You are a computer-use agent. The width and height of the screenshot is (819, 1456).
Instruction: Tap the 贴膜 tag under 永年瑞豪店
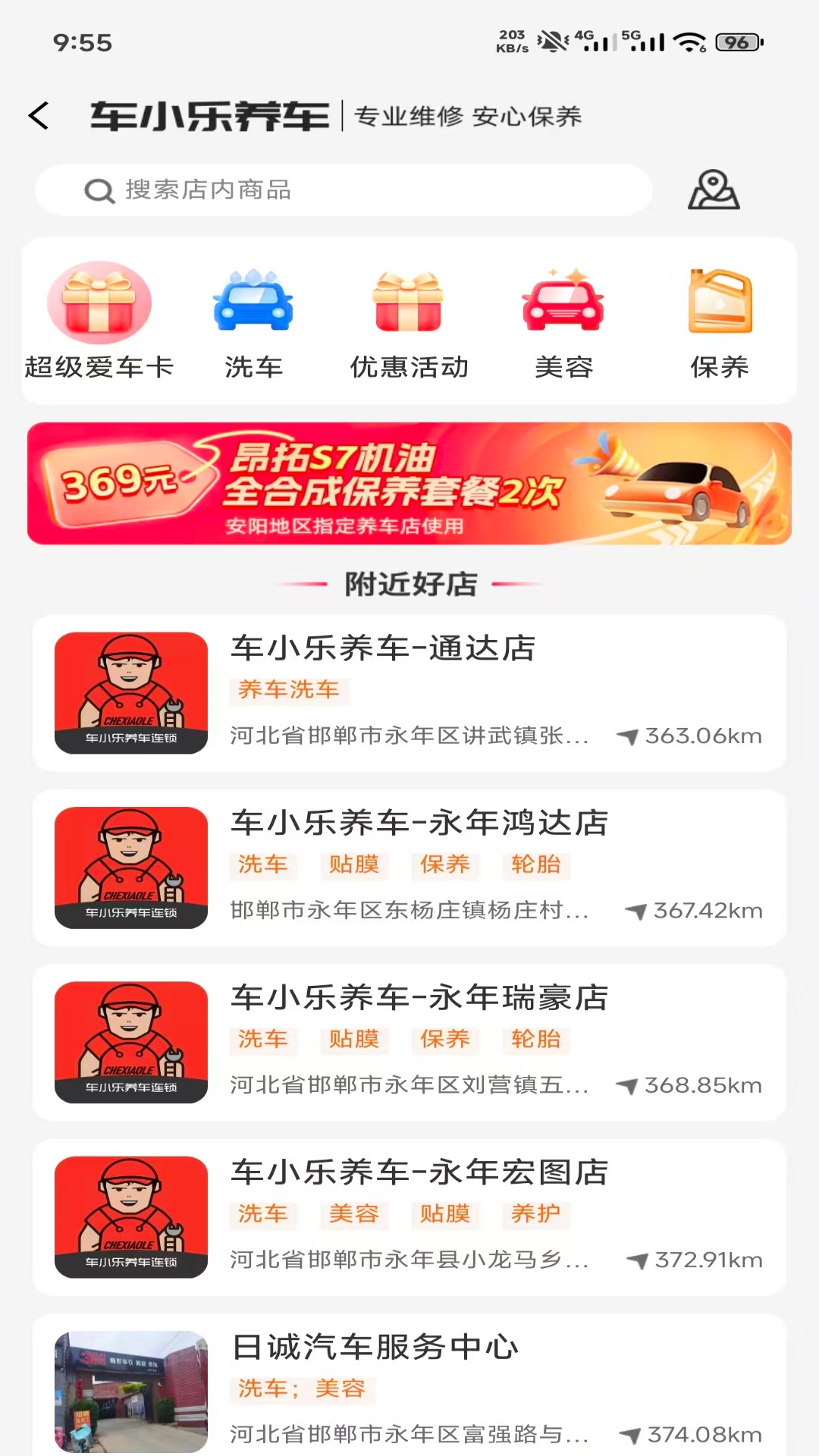point(354,1040)
